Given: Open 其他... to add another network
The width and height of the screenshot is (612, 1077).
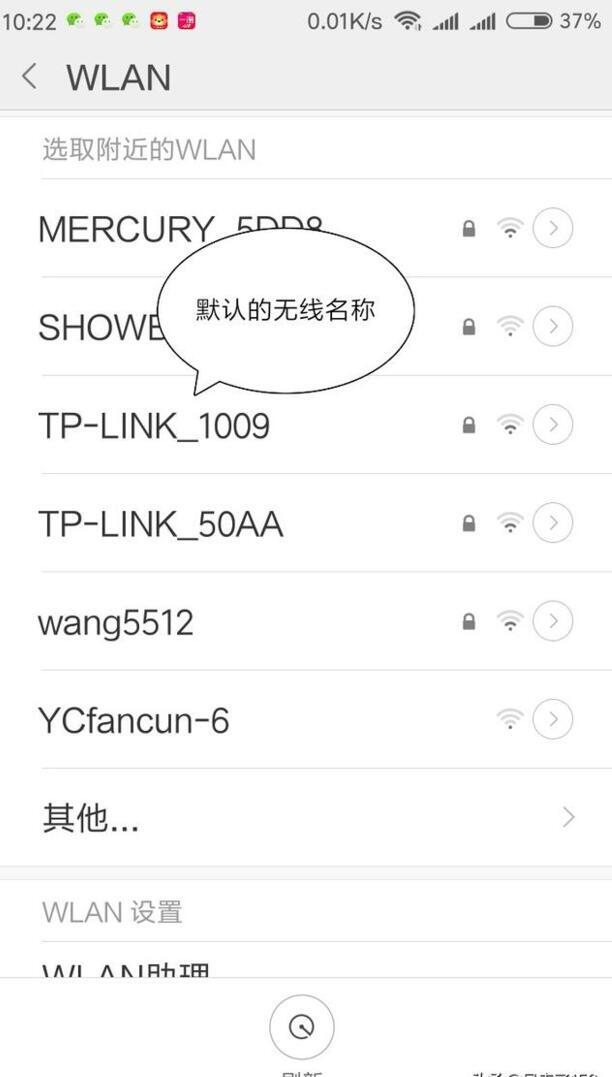Looking at the screenshot, I should [300, 818].
